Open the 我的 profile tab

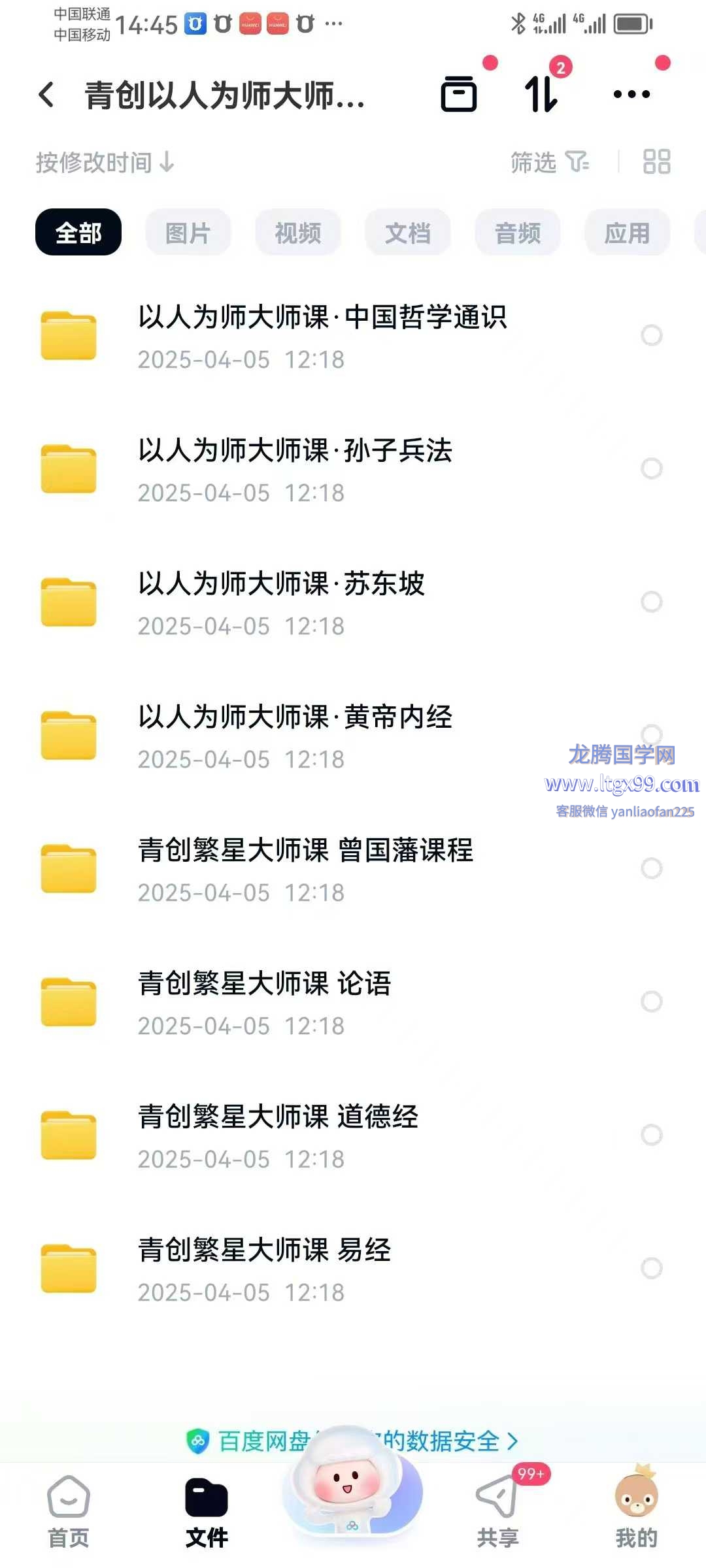pos(636,1512)
